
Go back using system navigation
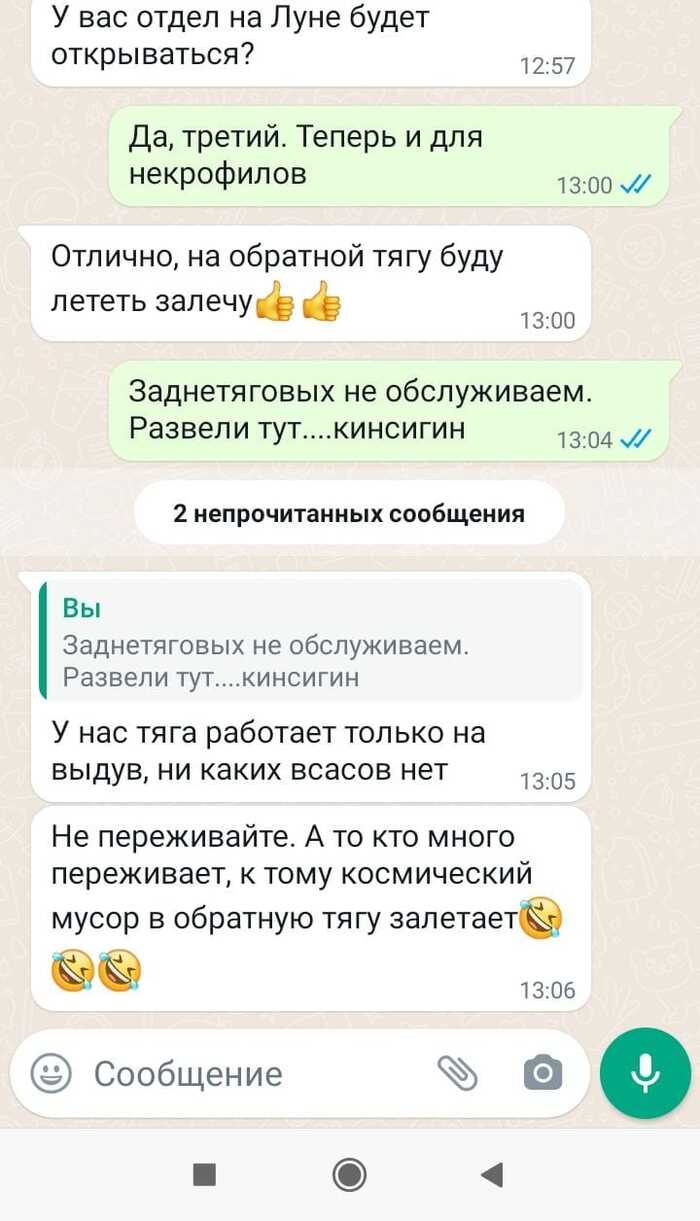[x=491, y=1174]
